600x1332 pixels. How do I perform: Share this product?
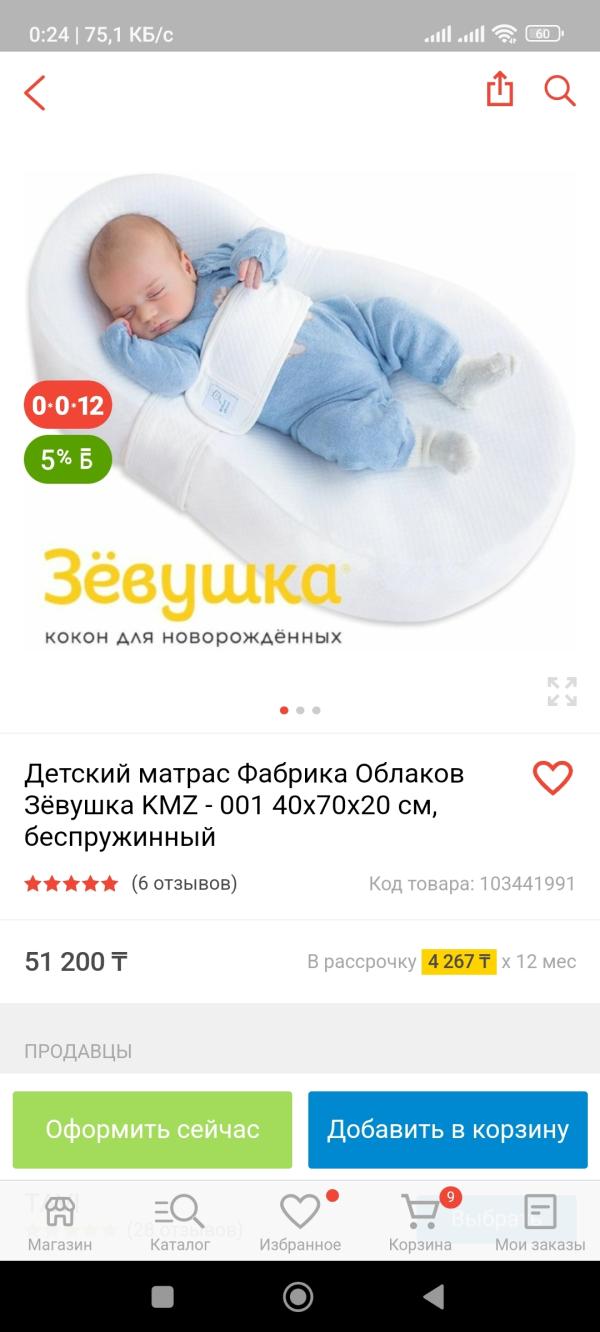(499, 90)
